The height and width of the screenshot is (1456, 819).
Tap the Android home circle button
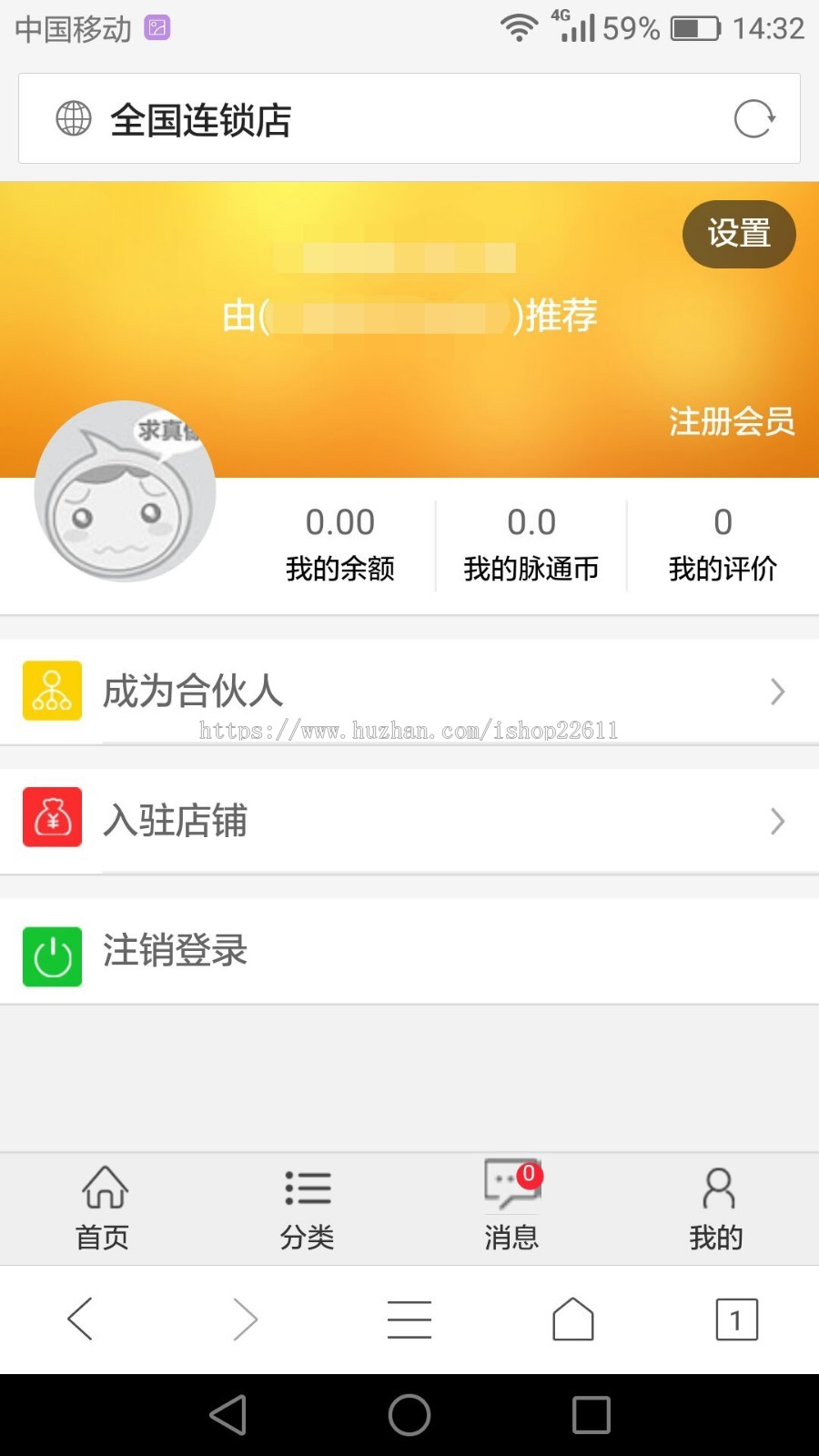(409, 1416)
